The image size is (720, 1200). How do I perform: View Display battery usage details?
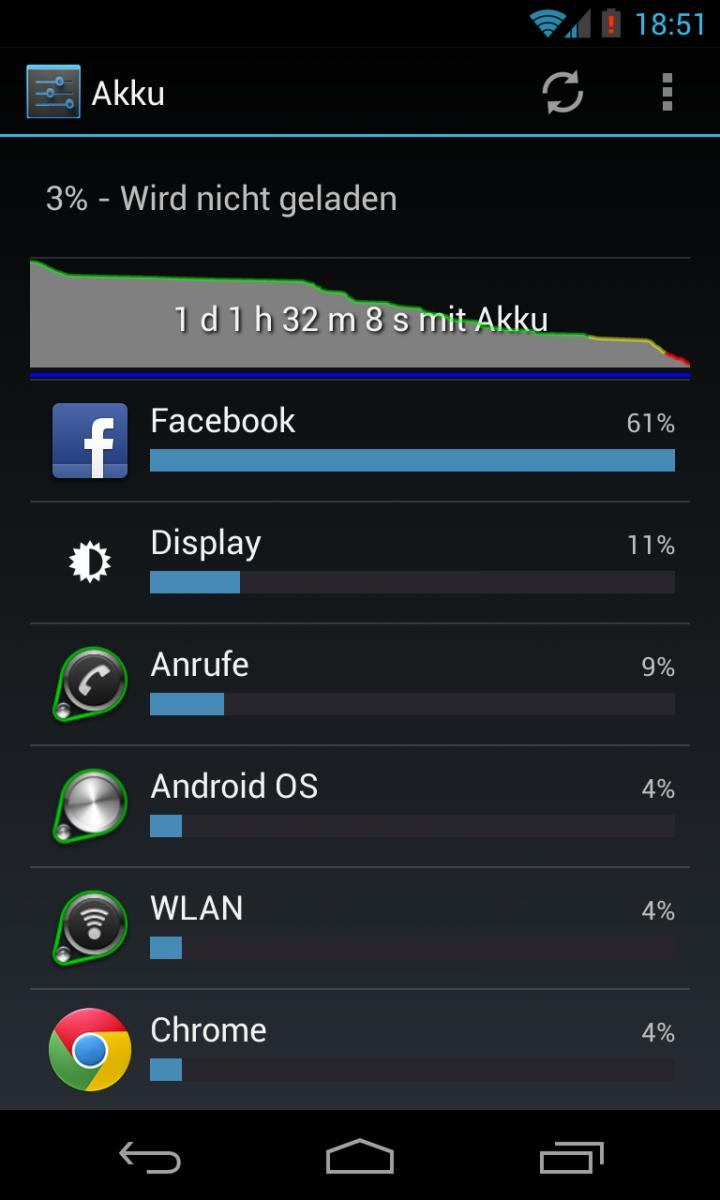click(360, 563)
